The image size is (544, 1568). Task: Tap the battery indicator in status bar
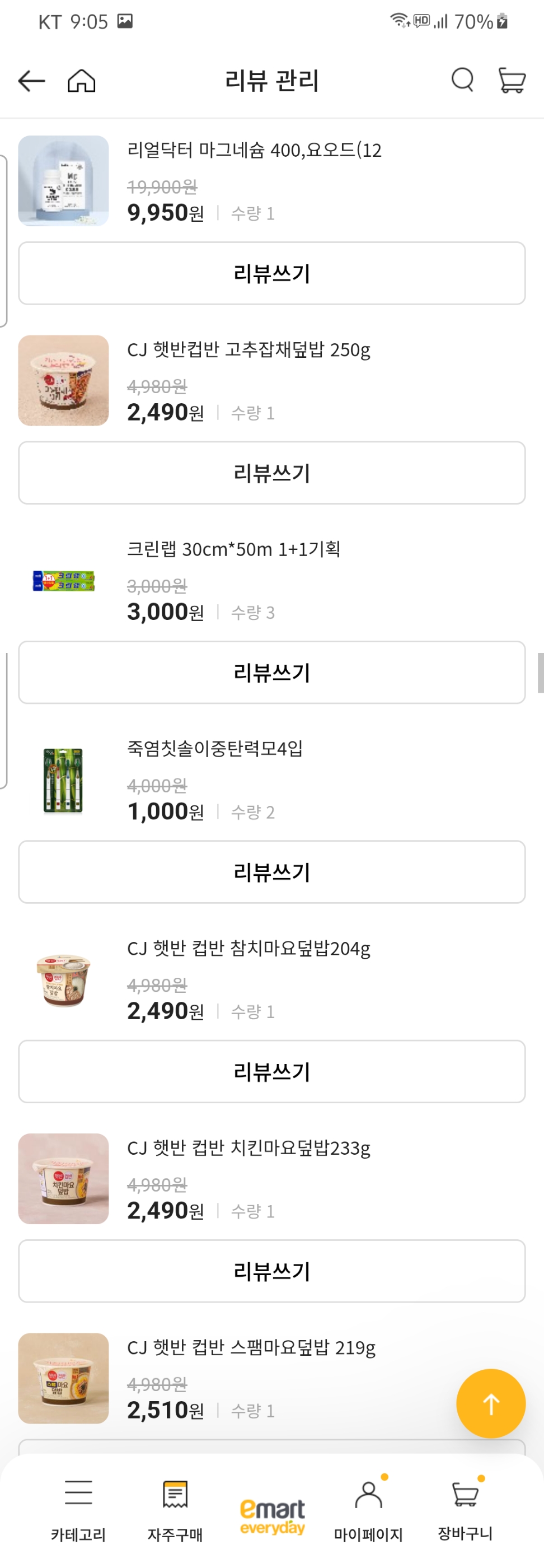(x=501, y=21)
